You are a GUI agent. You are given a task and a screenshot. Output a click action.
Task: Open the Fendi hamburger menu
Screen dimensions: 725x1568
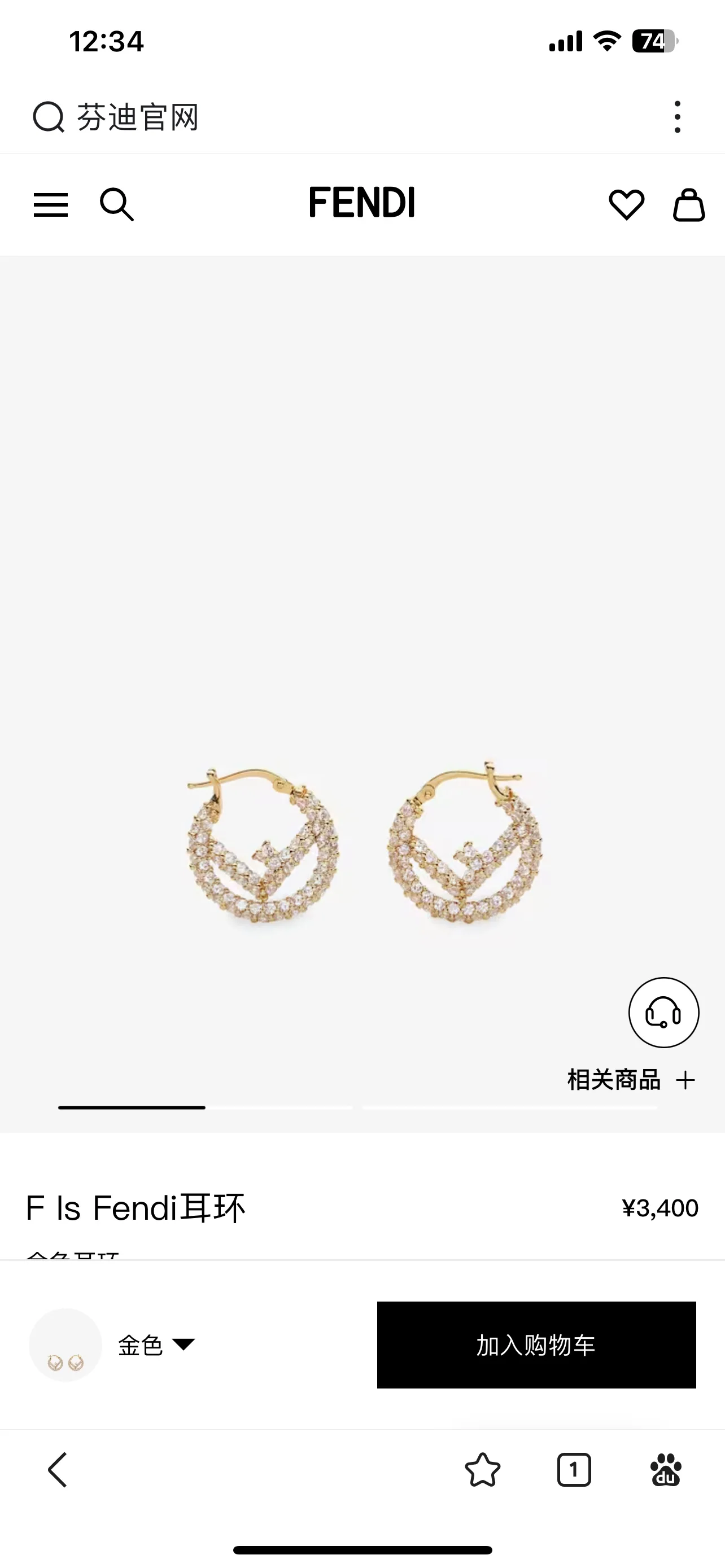tap(50, 204)
